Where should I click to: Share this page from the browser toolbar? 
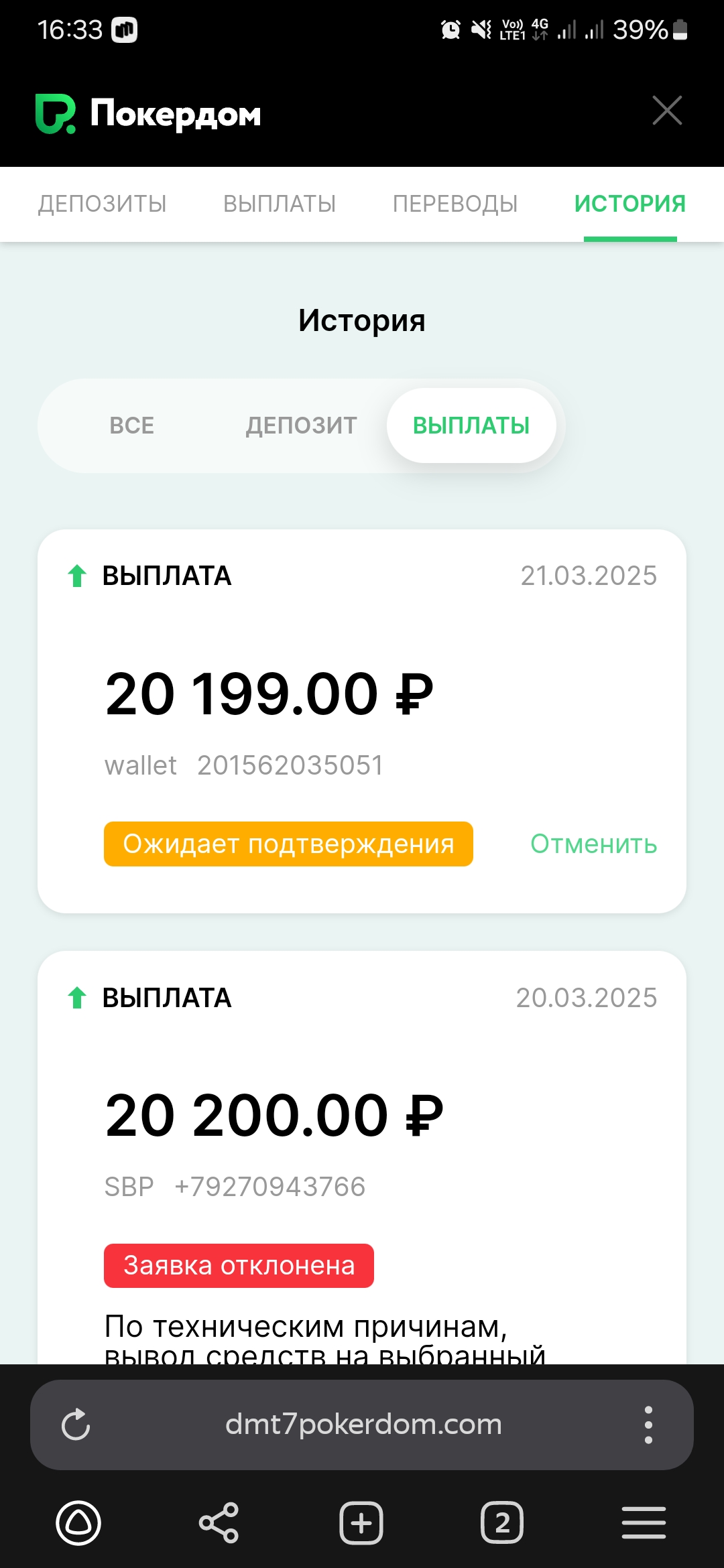219,1523
